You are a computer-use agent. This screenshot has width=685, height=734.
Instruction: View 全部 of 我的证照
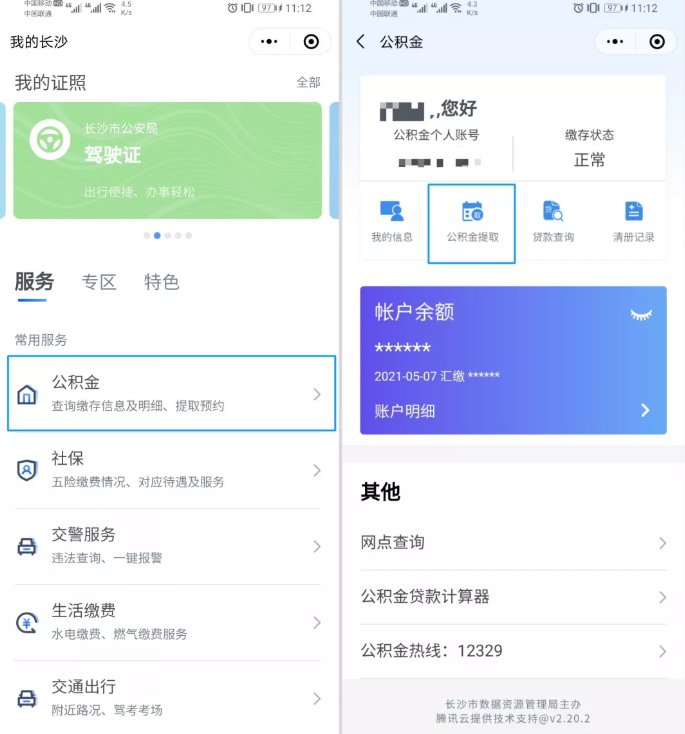(x=308, y=82)
